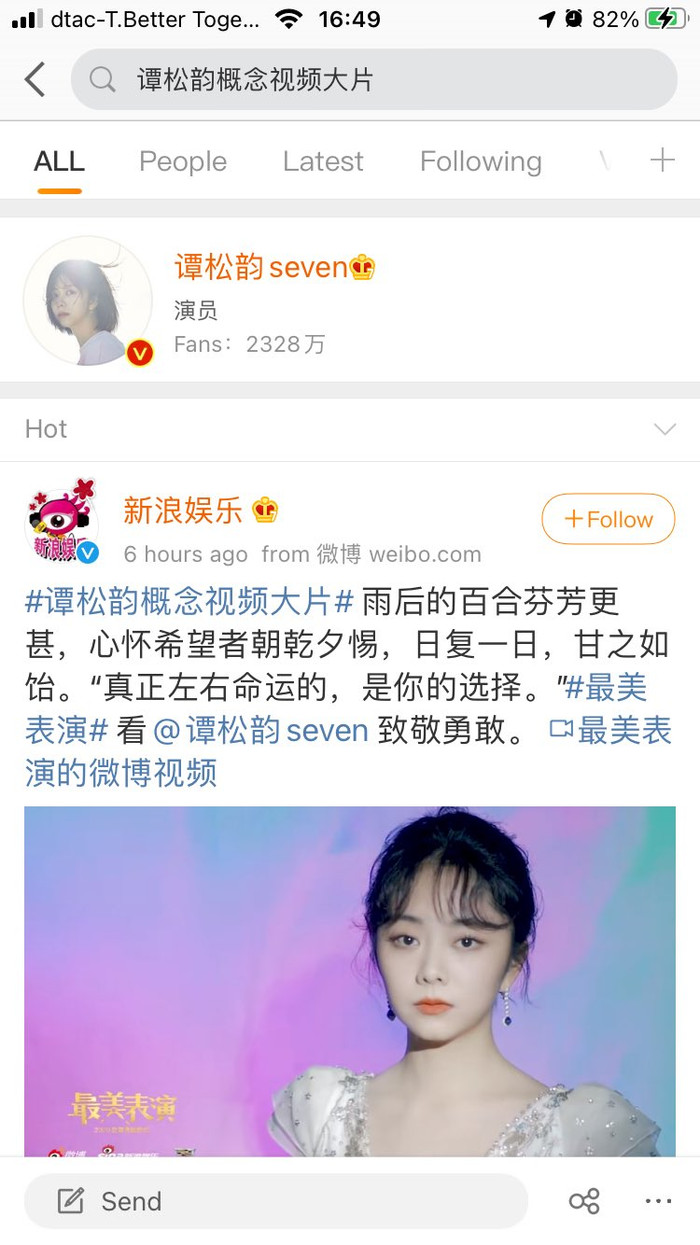Open mention @谭松韵seven
Screen dimensions: 700x1245
(262, 731)
